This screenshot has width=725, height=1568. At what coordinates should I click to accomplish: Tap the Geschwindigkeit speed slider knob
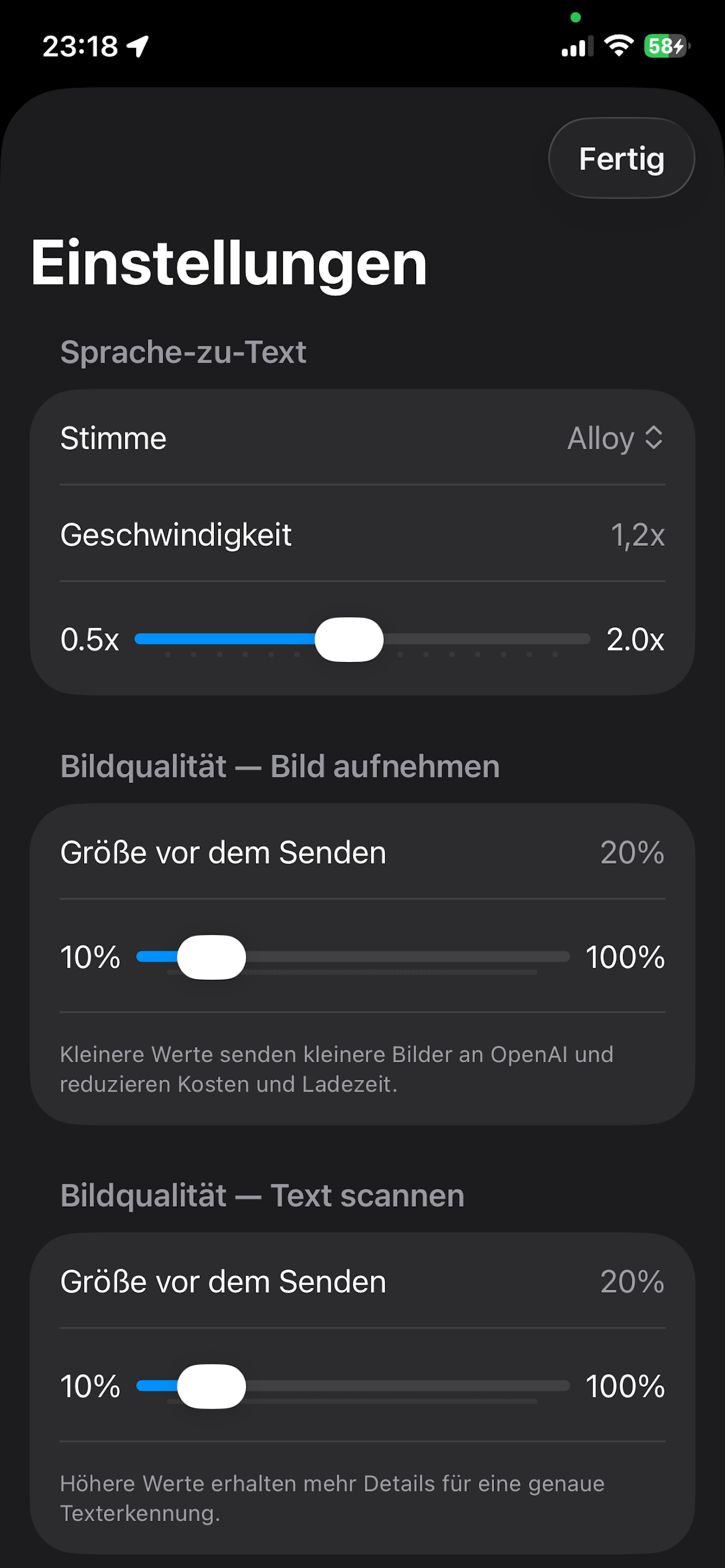[349, 639]
